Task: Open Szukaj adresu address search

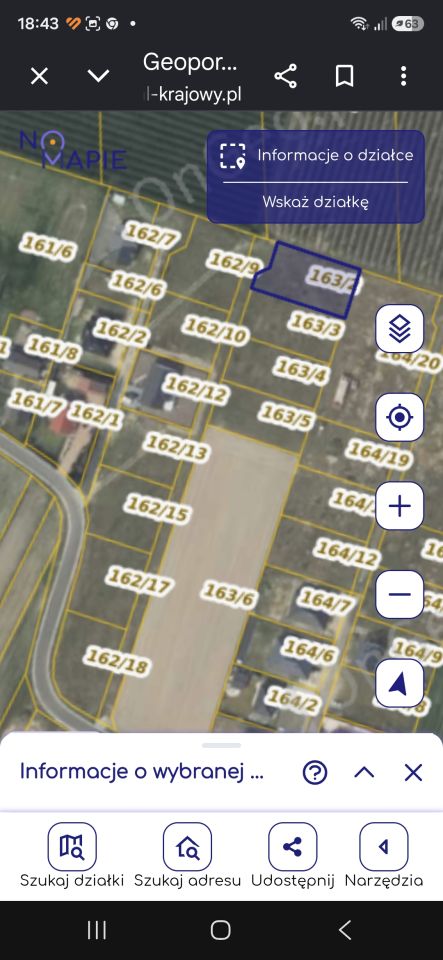Action: pyautogui.click(x=187, y=856)
